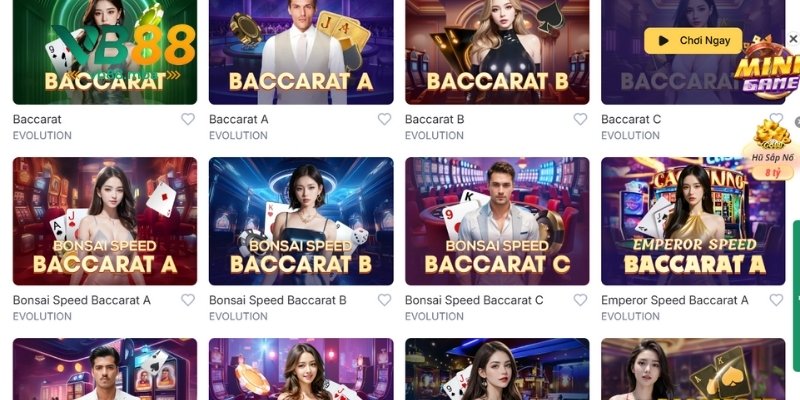
Task: Like Bonsai Speed Baccarat C
Action: click(x=580, y=300)
